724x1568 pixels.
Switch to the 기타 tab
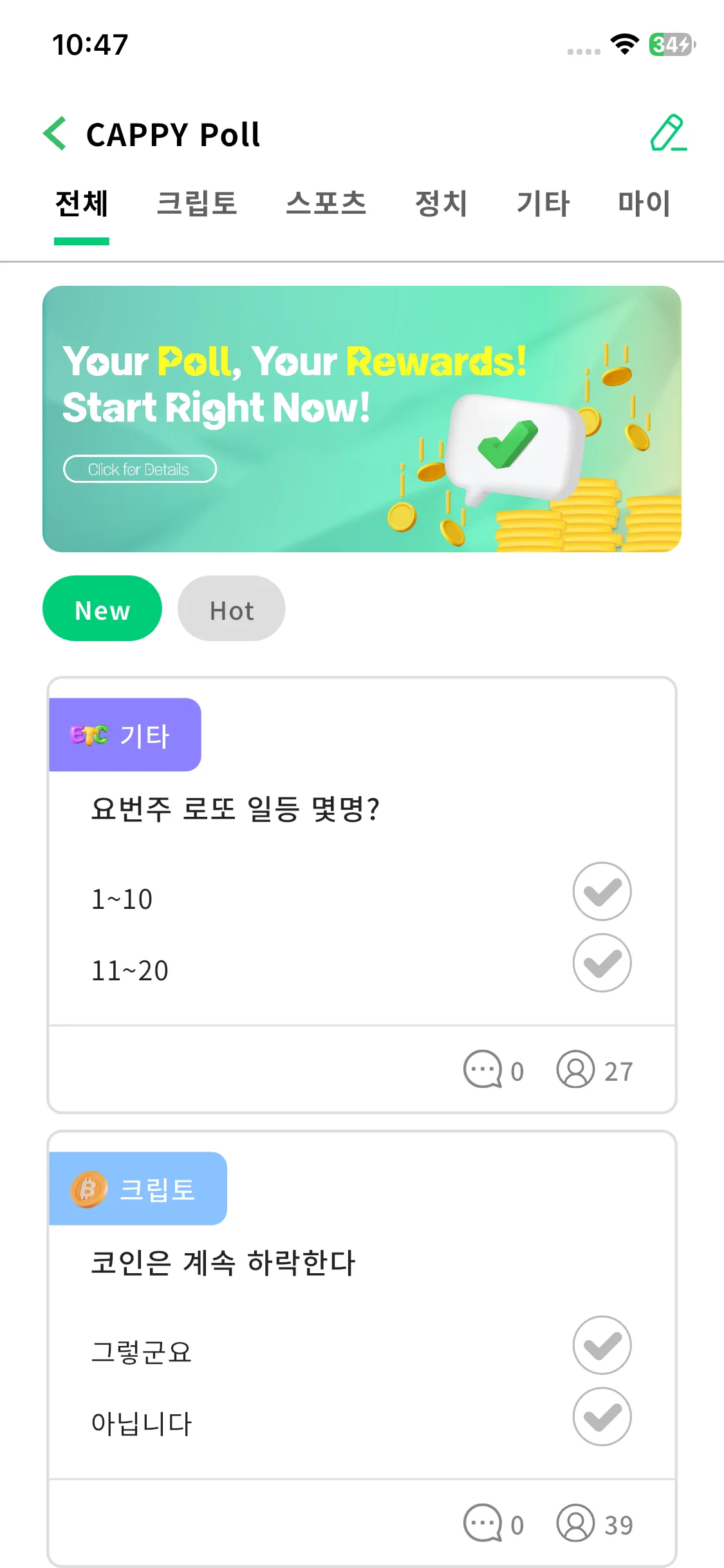[x=543, y=203]
